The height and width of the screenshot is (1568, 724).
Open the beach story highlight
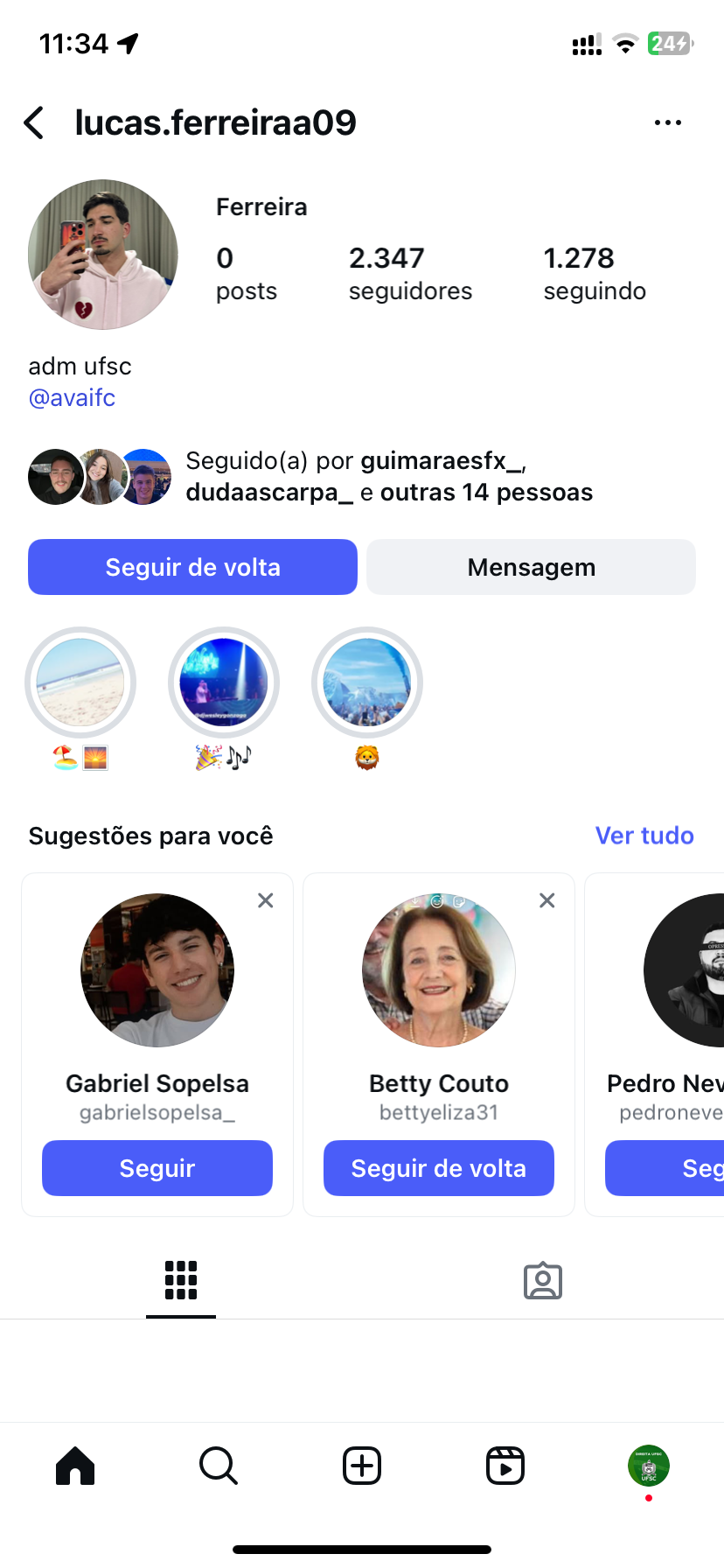point(80,682)
